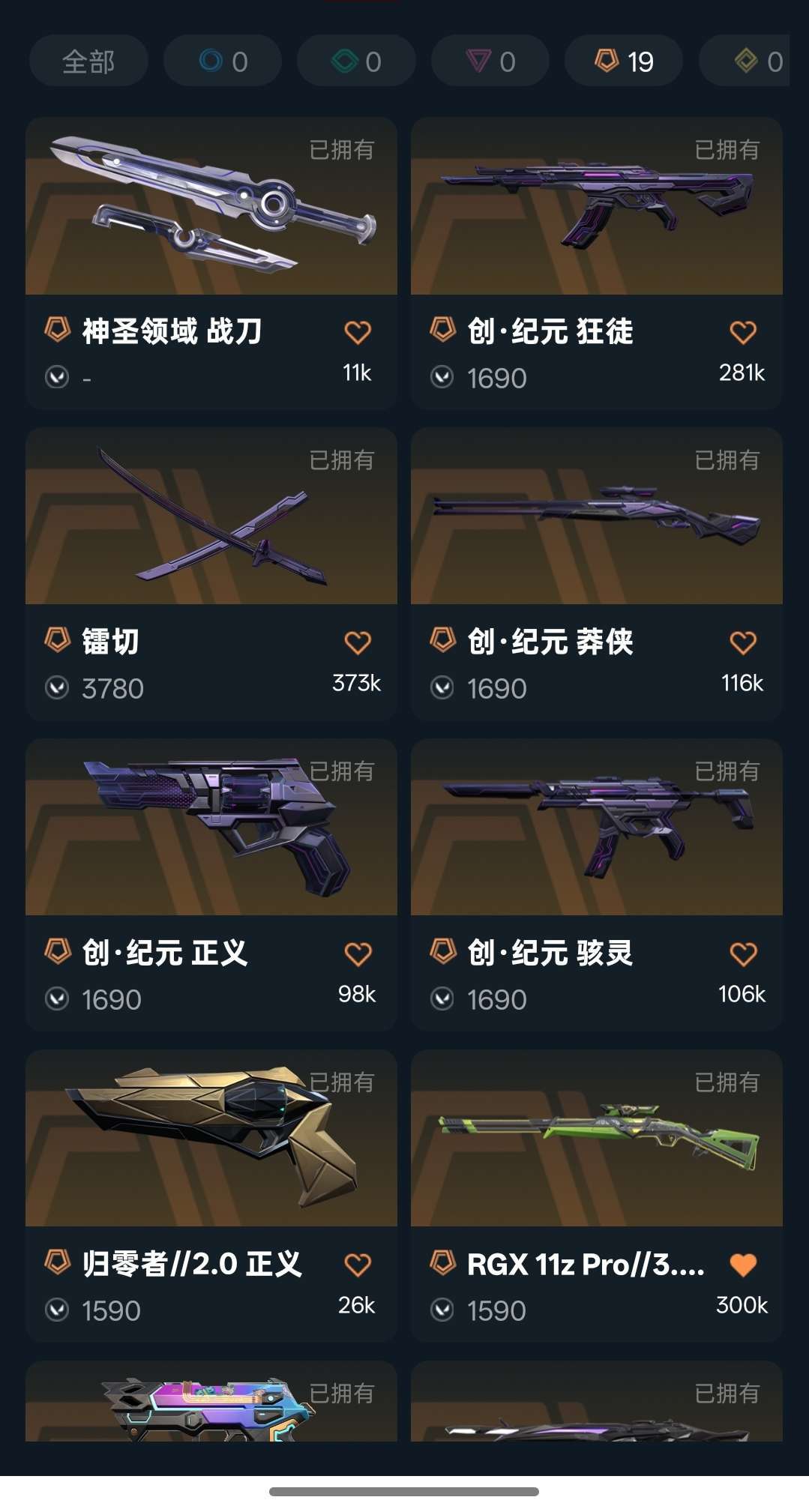Select the green diamond tier filter

[x=356, y=61]
